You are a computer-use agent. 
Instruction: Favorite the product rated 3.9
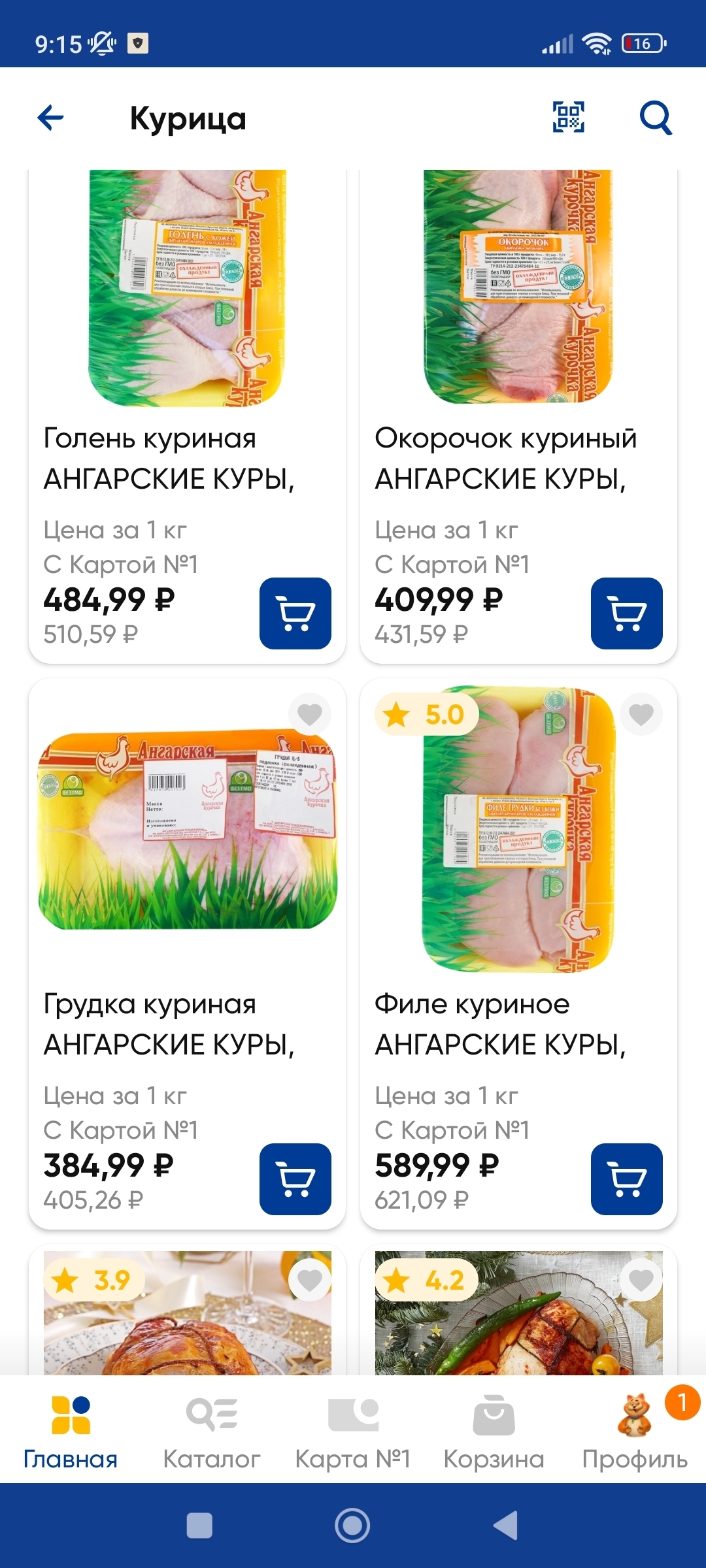pyautogui.click(x=310, y=1280)
